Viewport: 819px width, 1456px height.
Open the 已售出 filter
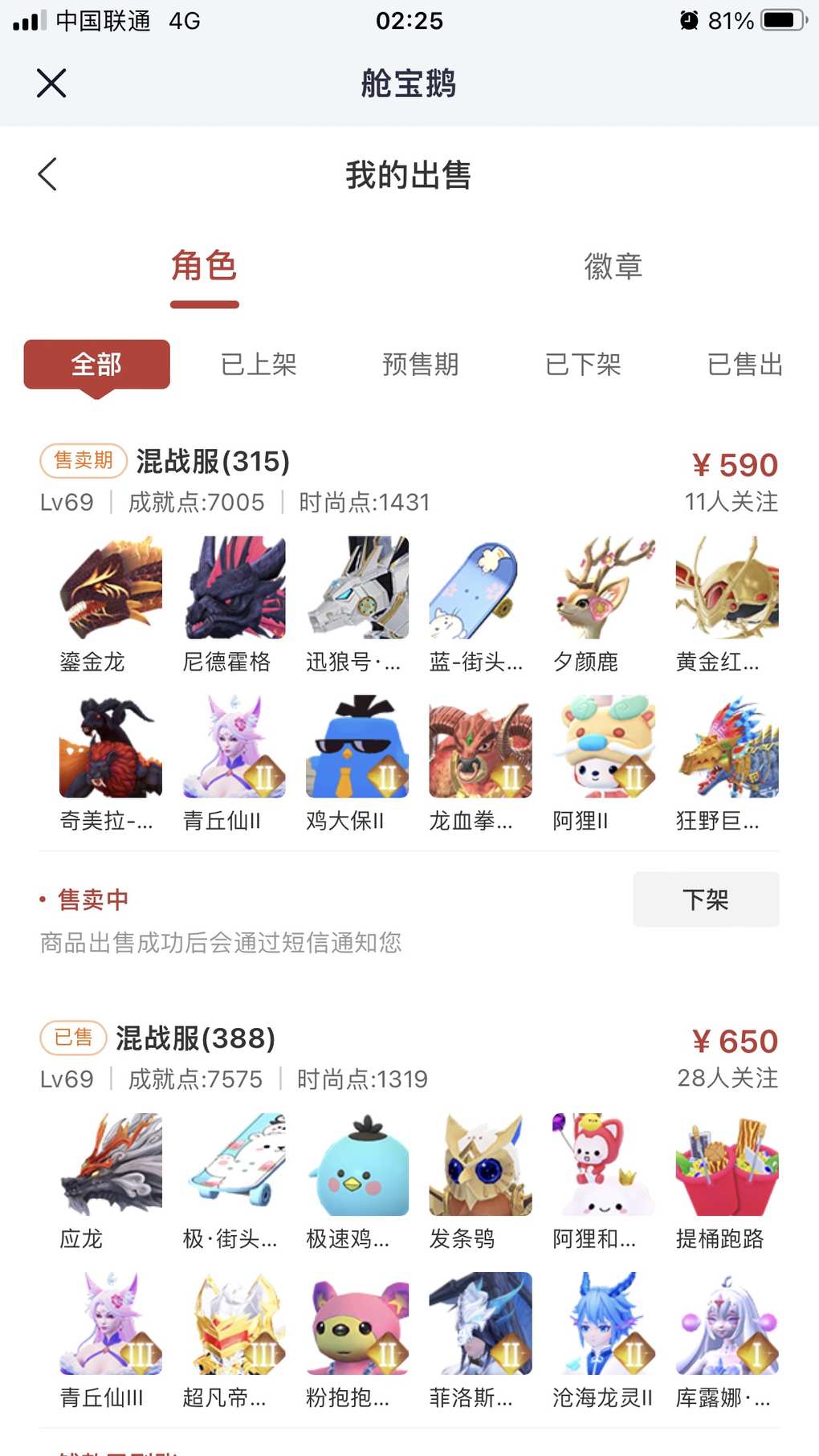tap(744, 365)
